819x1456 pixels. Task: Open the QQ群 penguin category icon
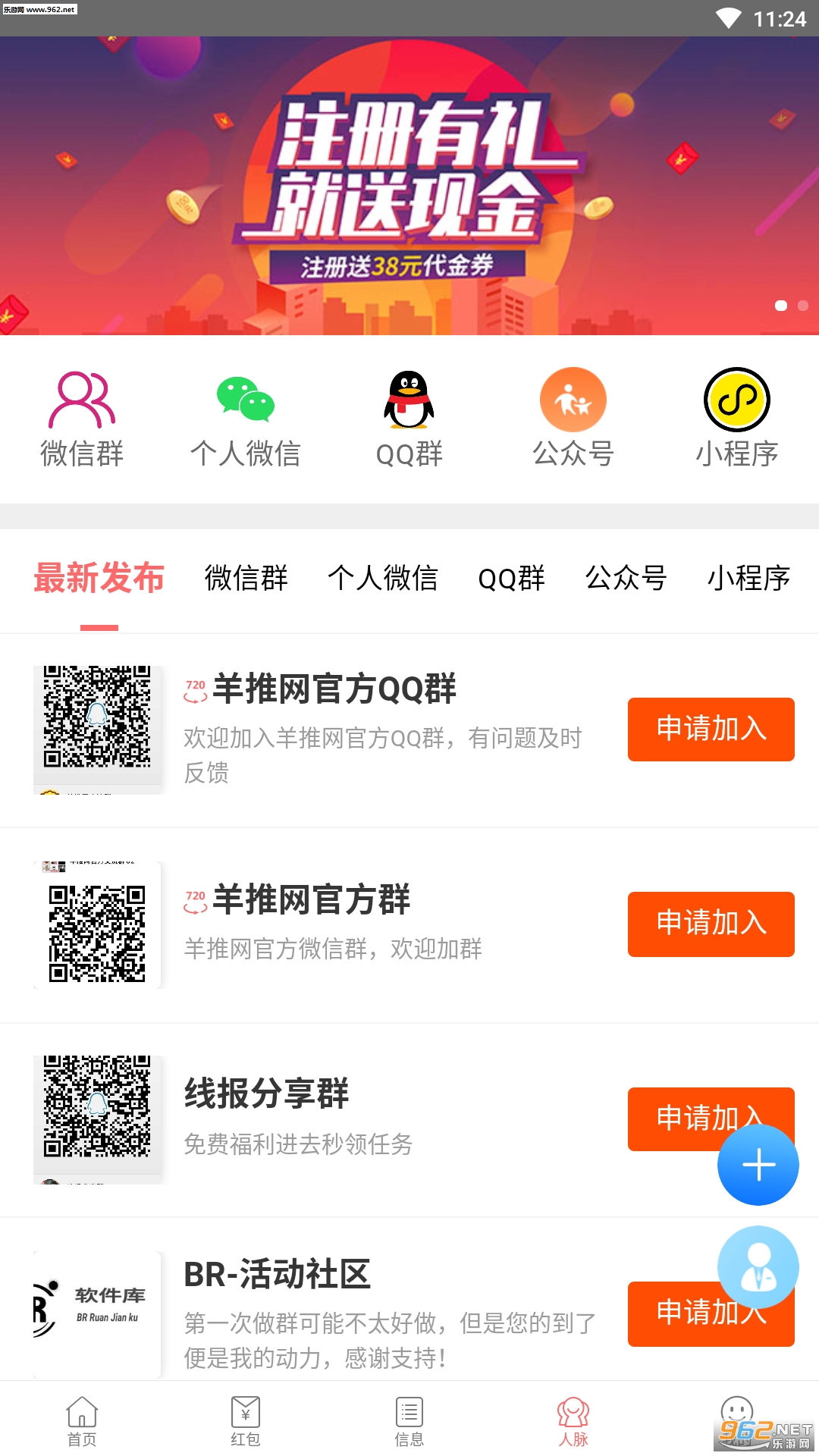point(409,418)
